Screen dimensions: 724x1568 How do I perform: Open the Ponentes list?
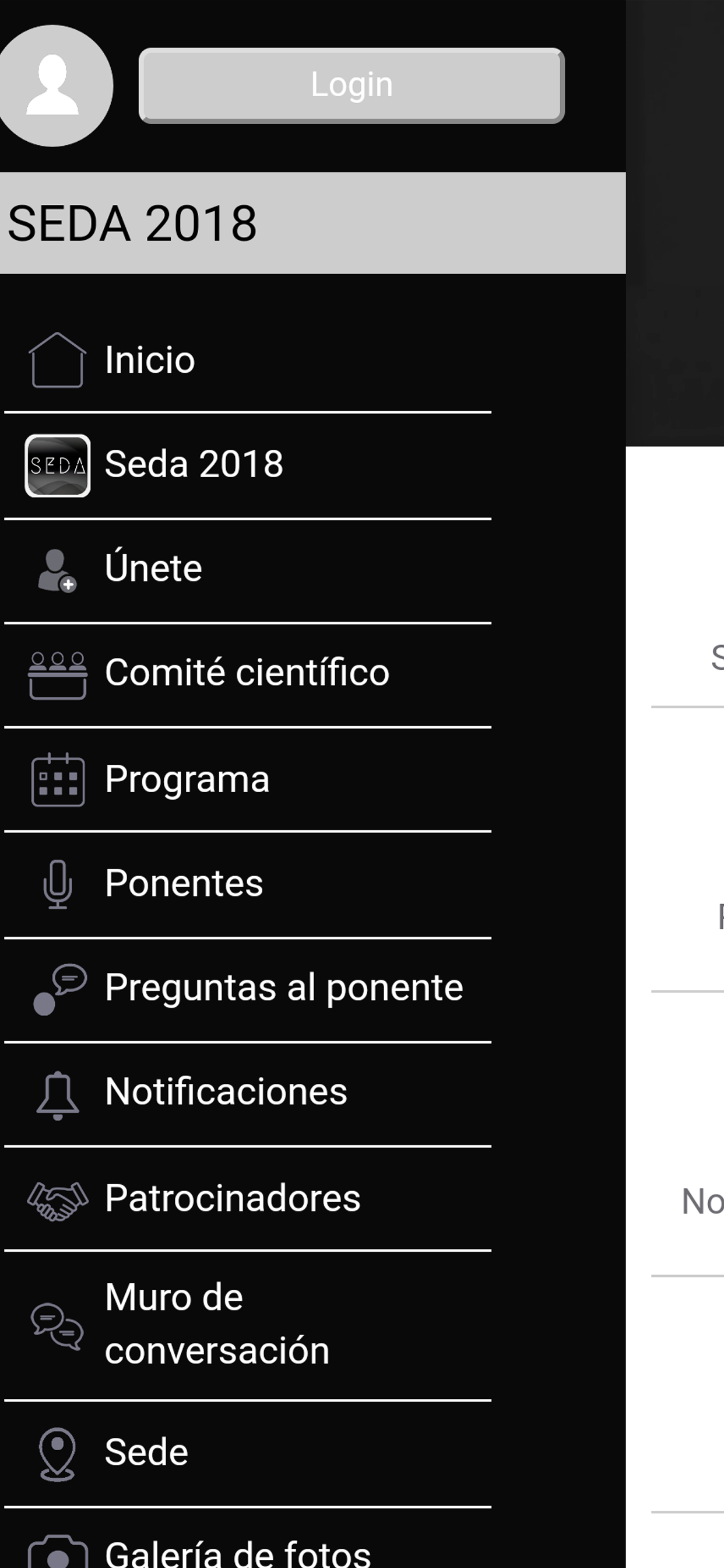click(248, 884)
